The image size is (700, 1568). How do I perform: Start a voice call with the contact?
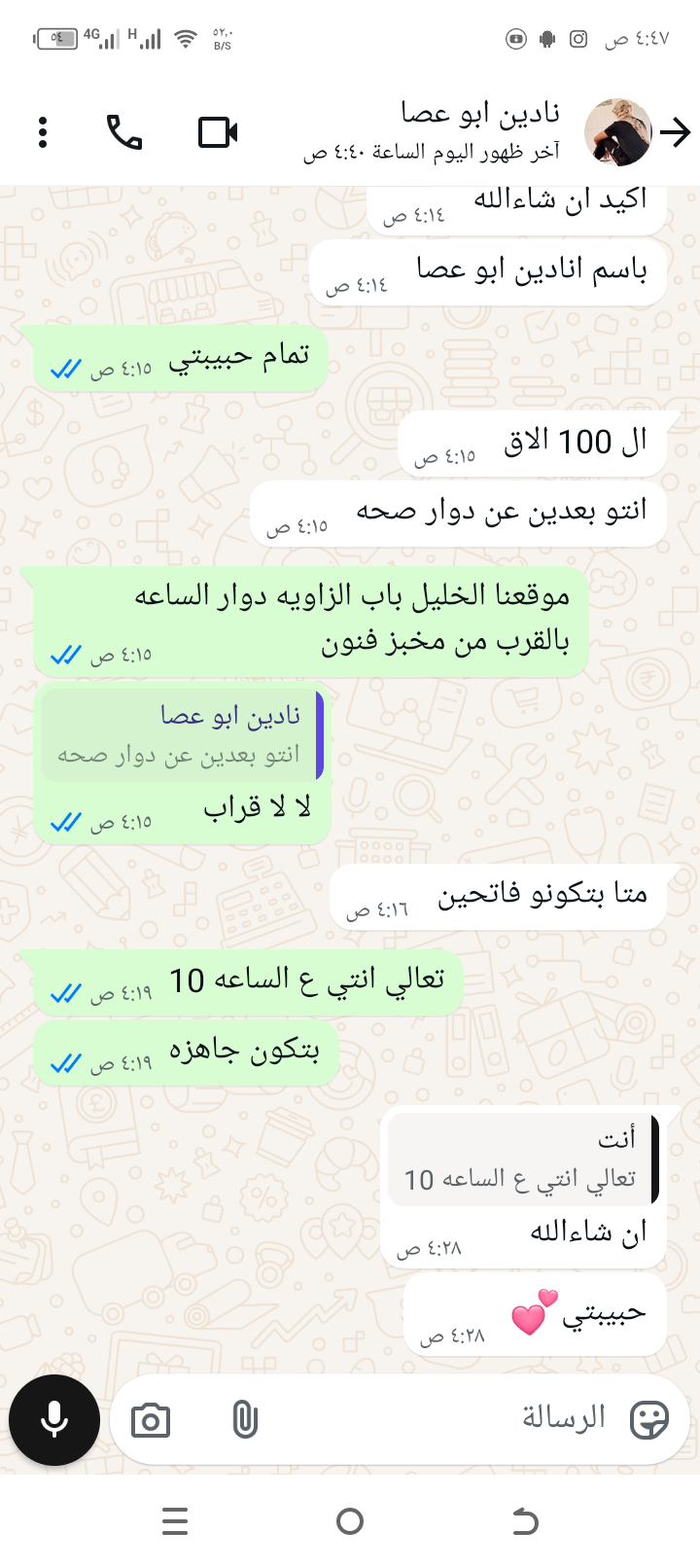click(124, 132)
